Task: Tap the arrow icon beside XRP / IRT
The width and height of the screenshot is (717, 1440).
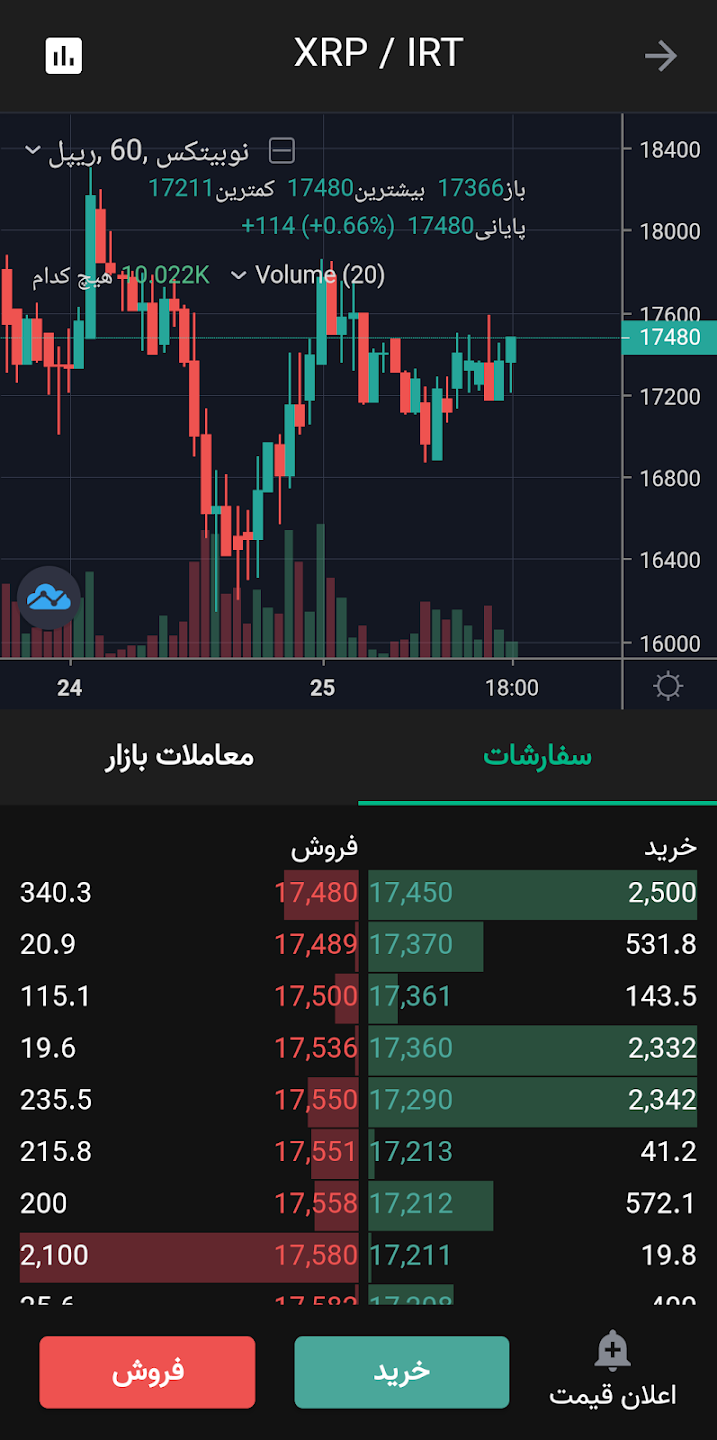Action: pos(661,56)
